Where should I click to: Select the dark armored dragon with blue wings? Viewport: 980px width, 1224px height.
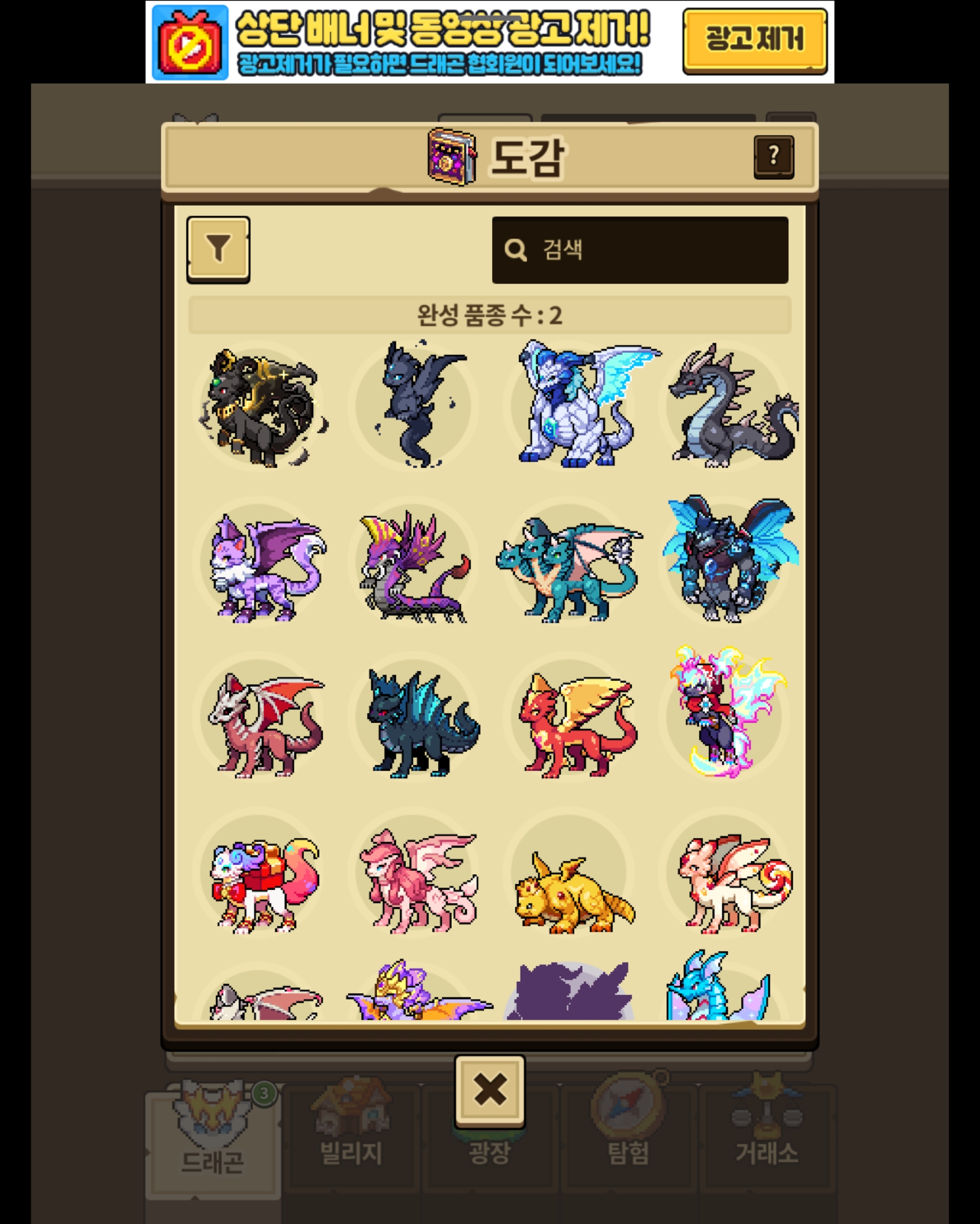729,559
